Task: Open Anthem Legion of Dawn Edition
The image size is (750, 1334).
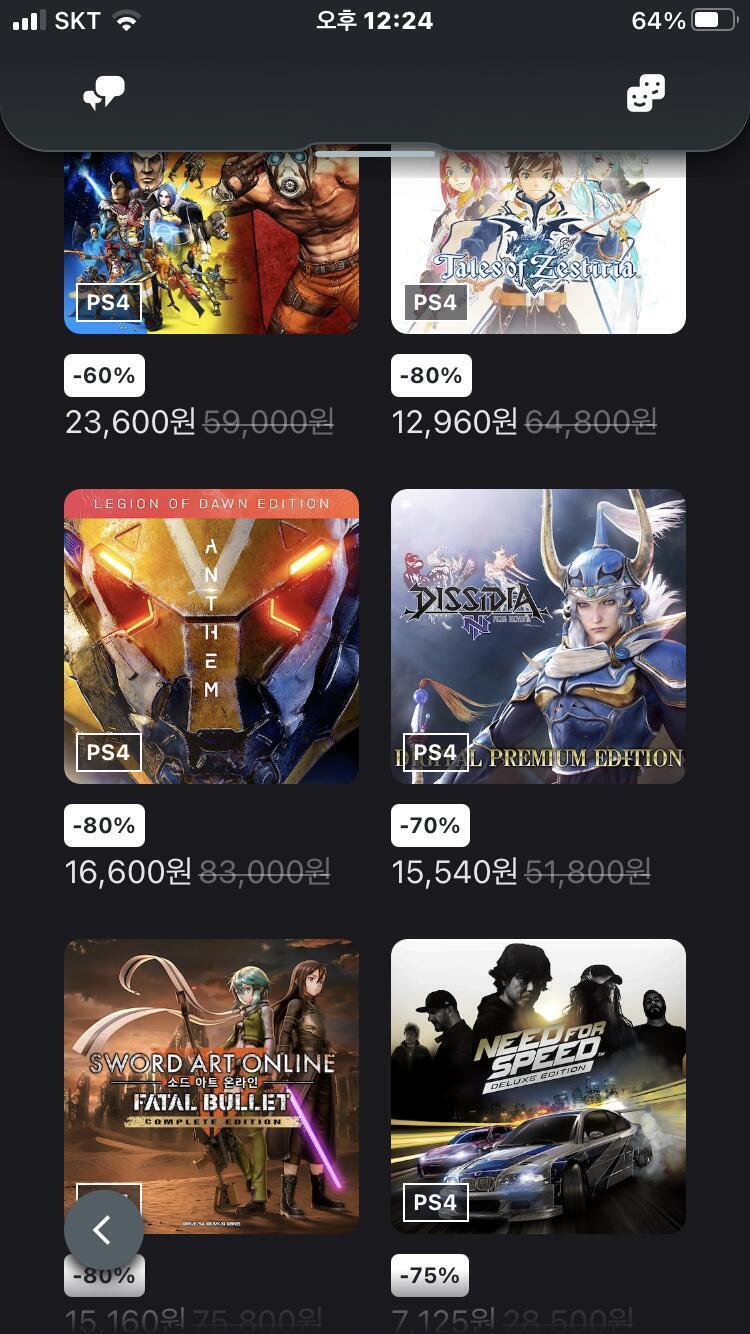Action: click(211, 636)
